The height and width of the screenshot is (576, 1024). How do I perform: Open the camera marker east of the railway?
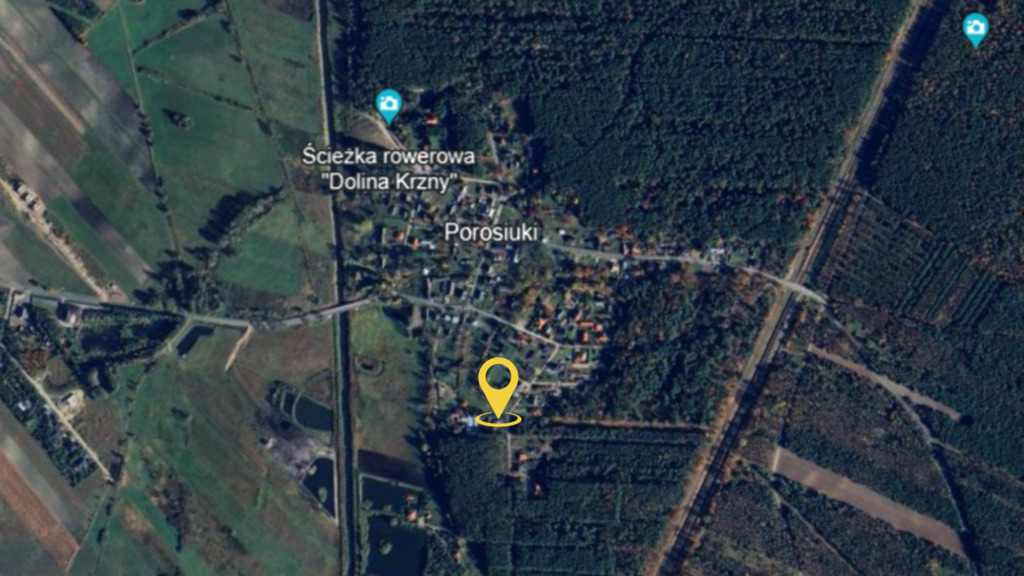click(x=975, y=27)
